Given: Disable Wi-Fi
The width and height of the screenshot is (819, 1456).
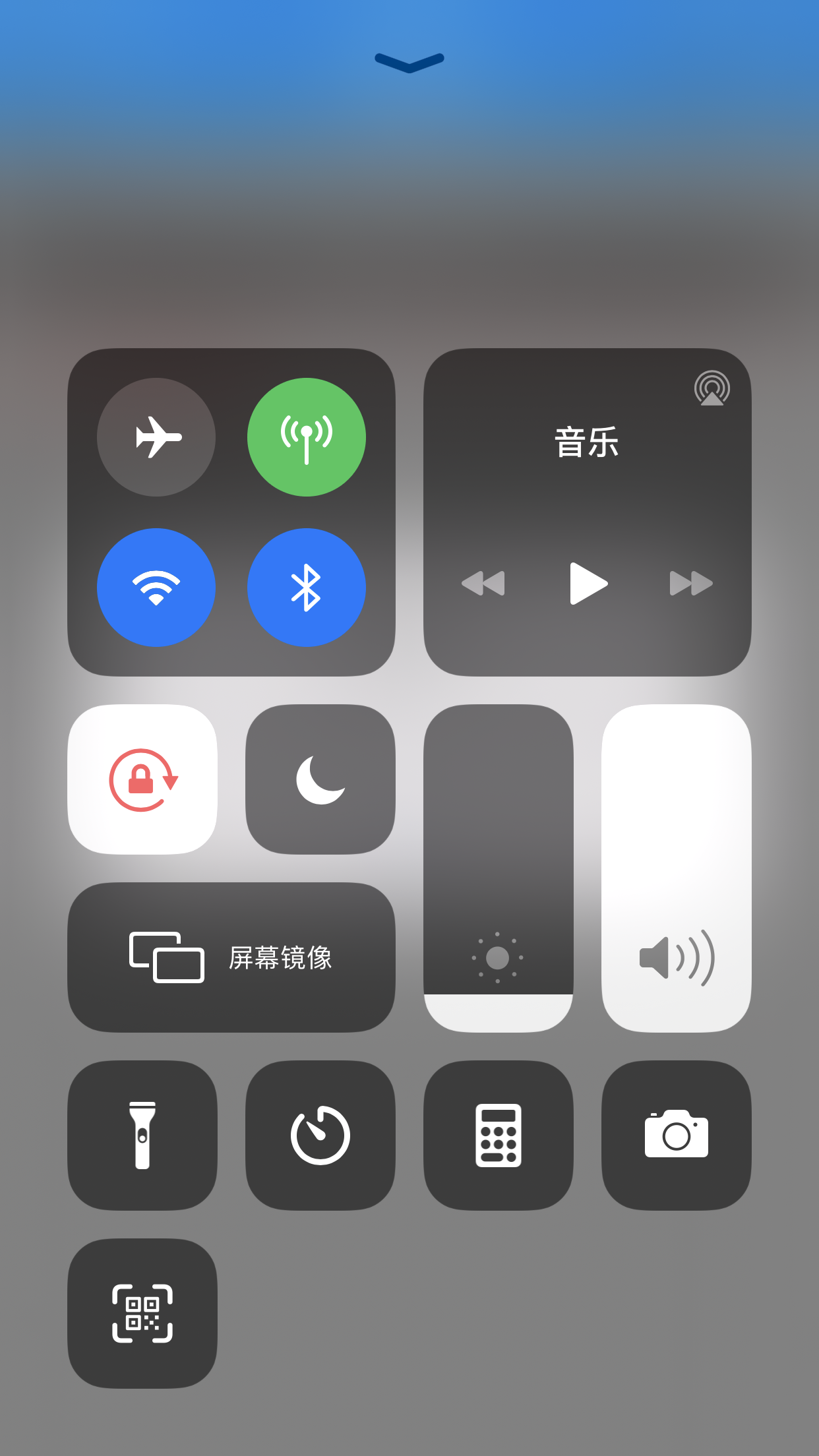Looking at the screenshot, I should pyautogui.click(x=156, y=588).
